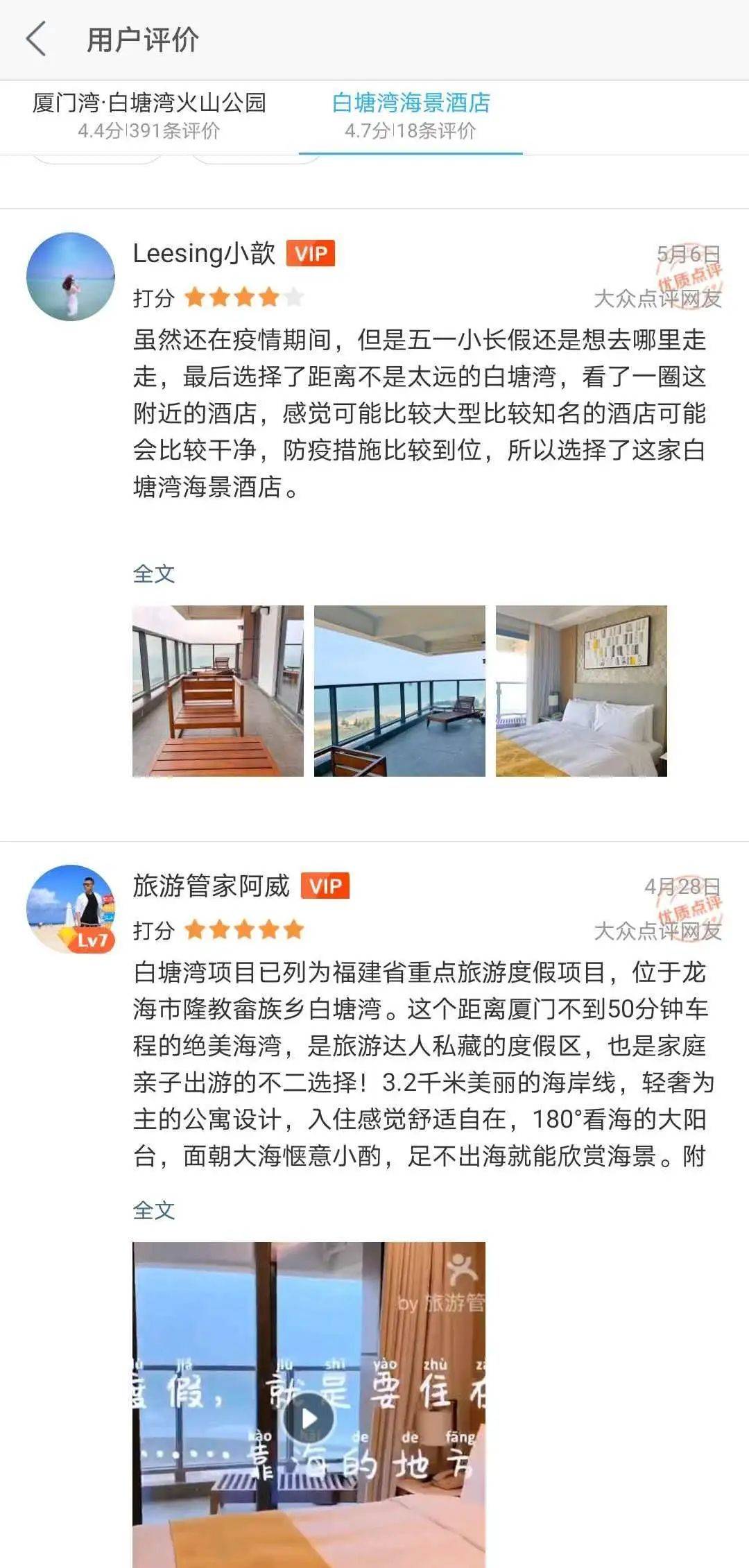Play 旅游管家阿威's review video
749x1568 pixels.
(309, 1418)
